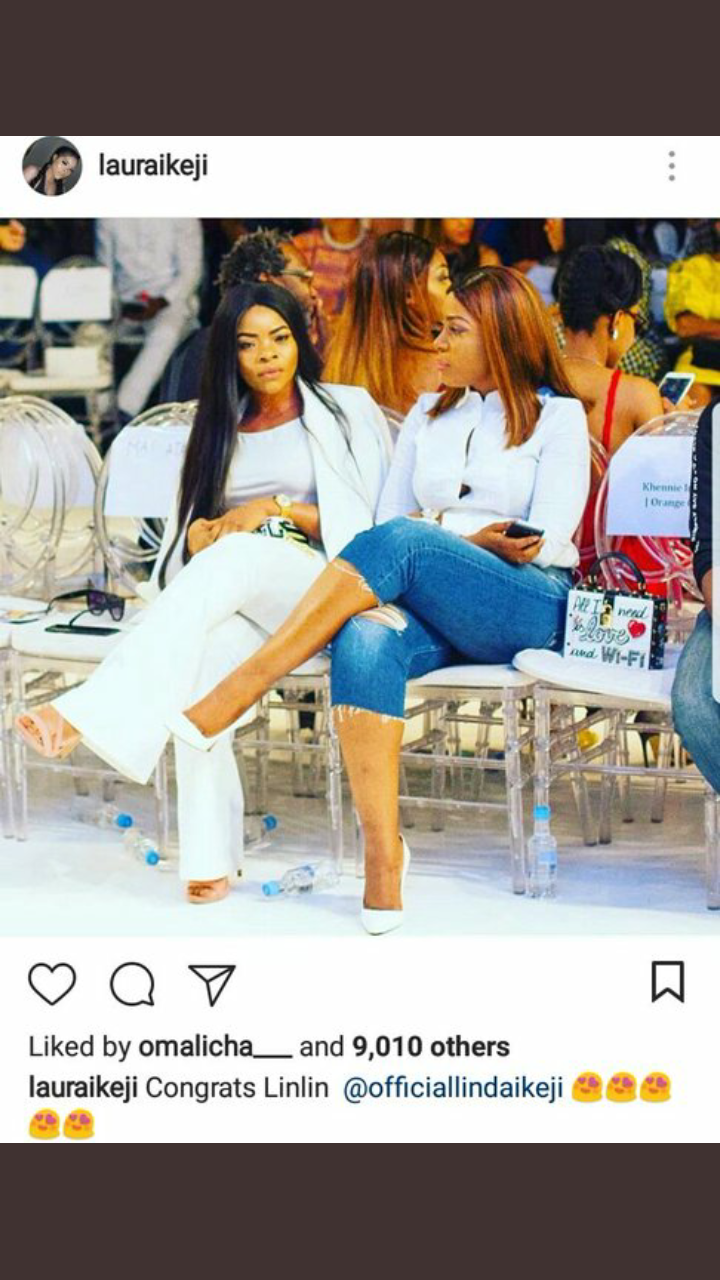See the 9,010 others who liked

430,1047
